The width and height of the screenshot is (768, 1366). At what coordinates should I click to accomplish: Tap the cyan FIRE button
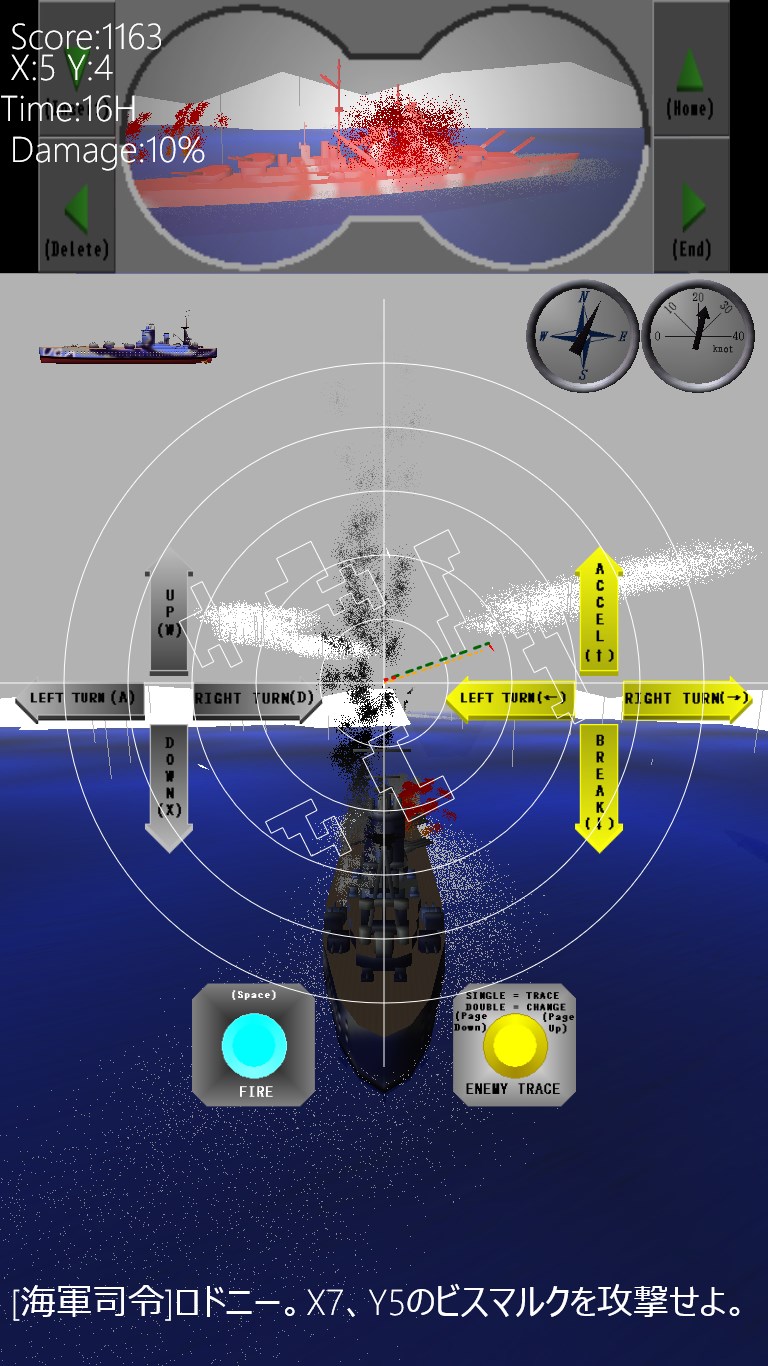click(254, 1045)
